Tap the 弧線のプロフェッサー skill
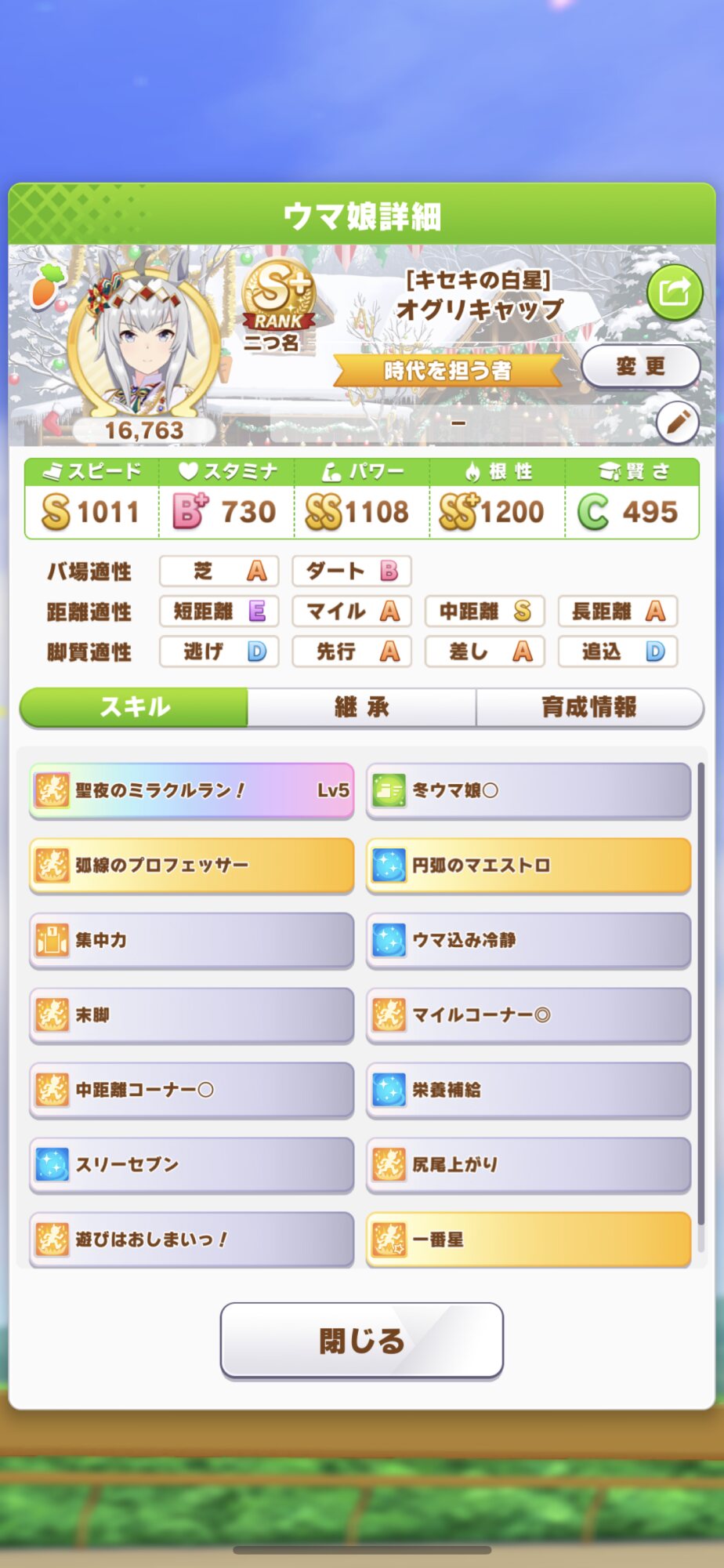Viewport: 724px width, 1568px height. tap(191, 866)
